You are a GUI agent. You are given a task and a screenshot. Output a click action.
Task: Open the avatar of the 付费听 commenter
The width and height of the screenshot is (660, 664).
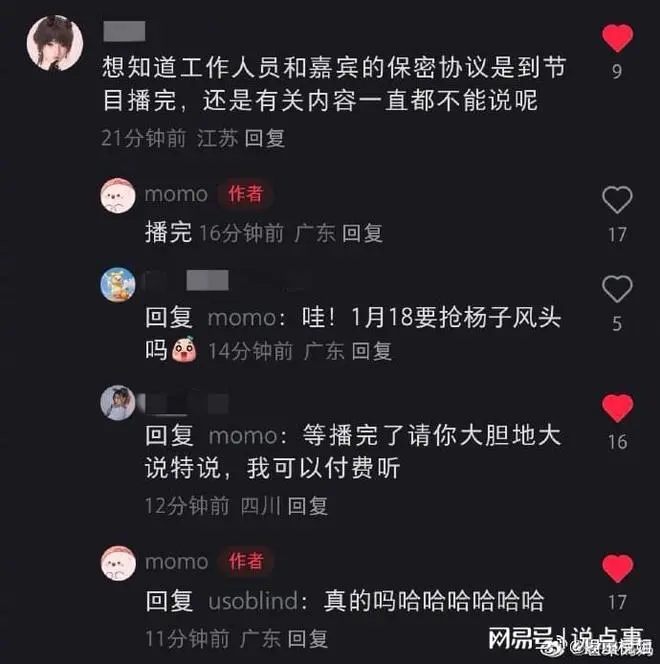tap(118, 402)
